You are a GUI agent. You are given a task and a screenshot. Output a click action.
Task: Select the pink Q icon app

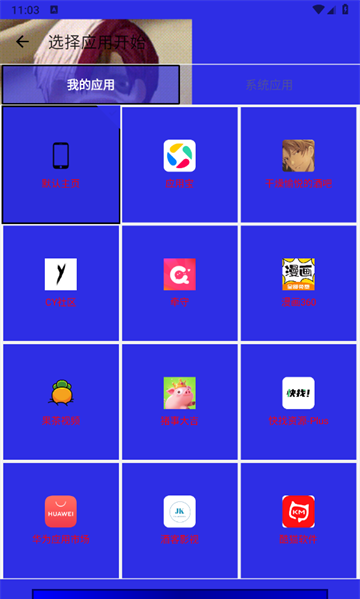tap(180, 283)
